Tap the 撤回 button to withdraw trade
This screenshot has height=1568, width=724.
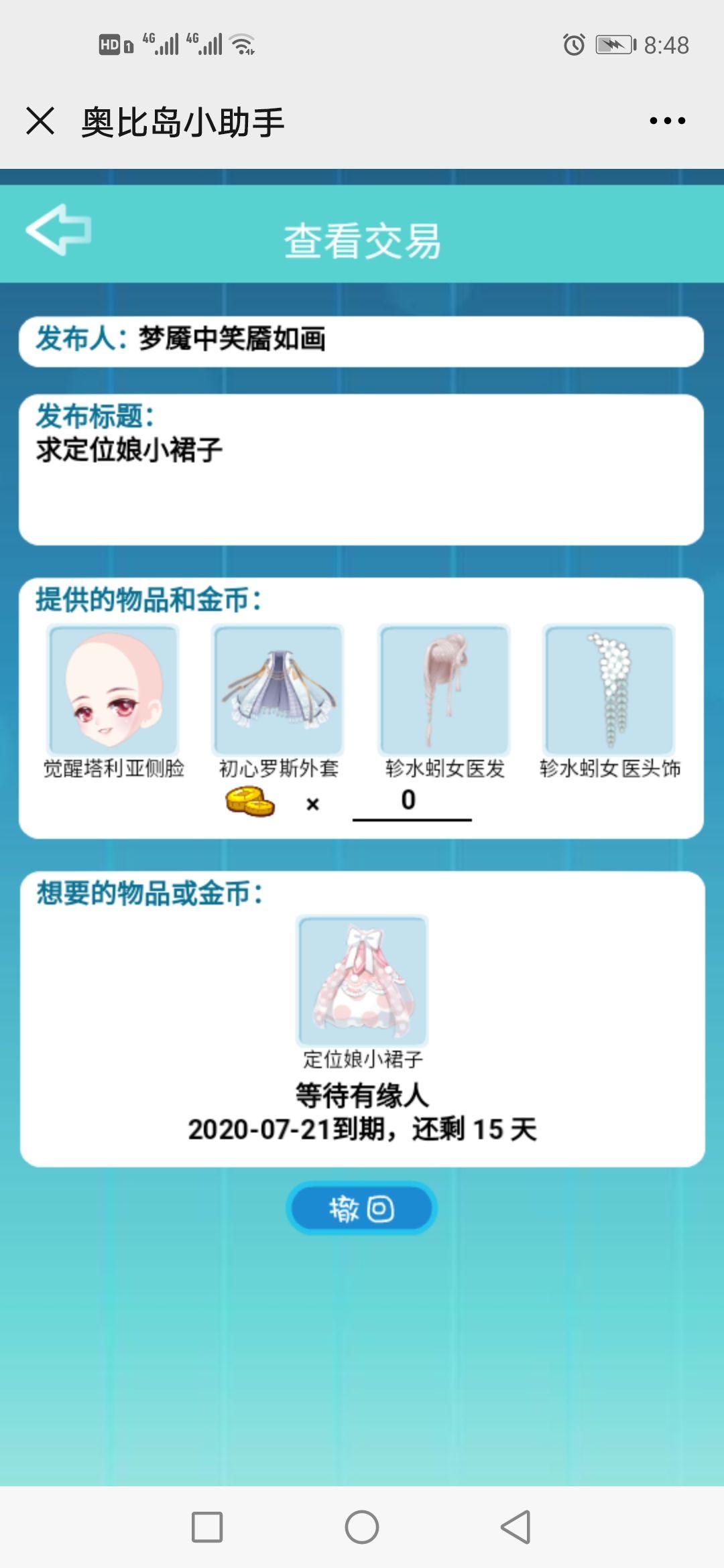[361, 1208]
